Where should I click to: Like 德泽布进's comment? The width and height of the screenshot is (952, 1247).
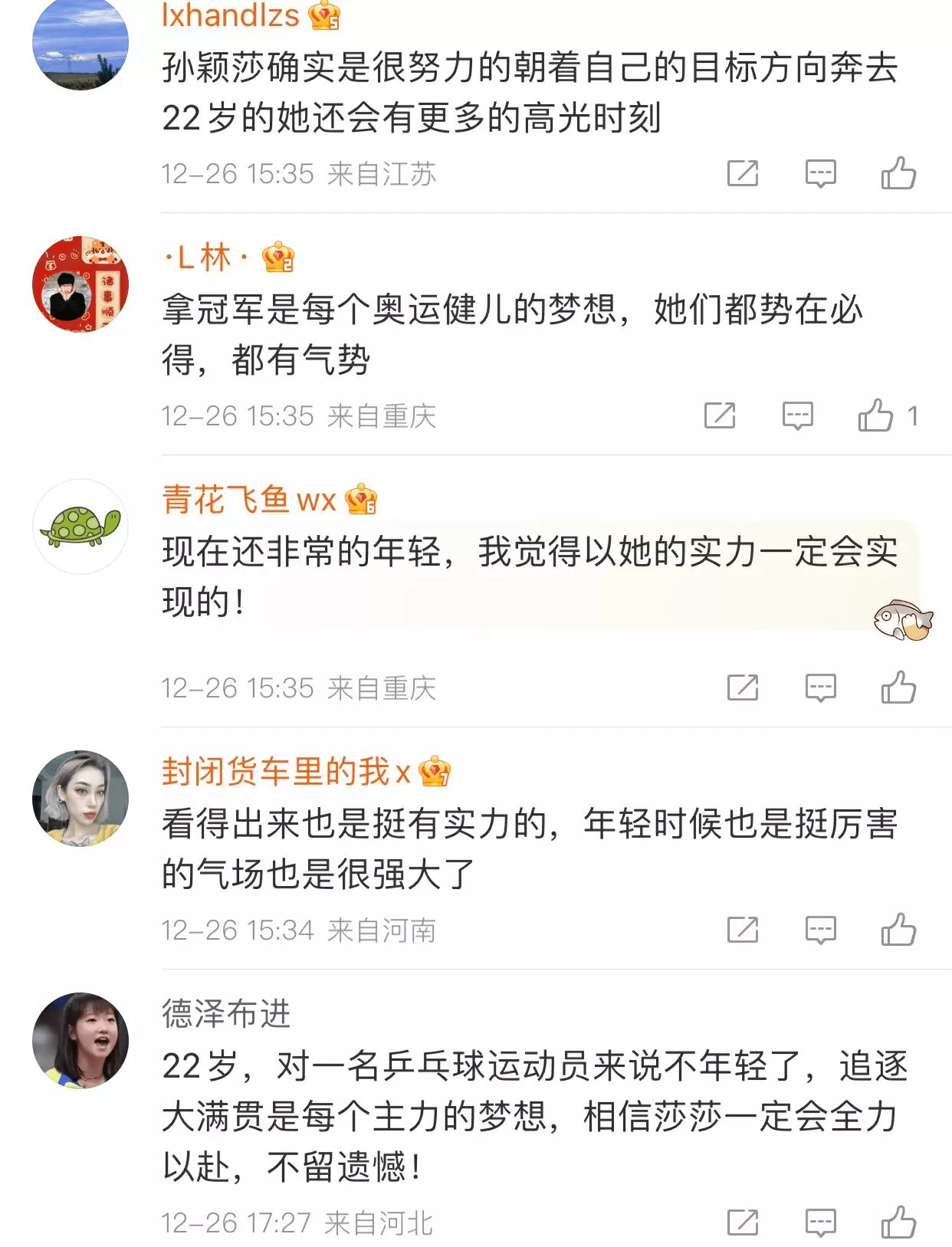[x=898, y=1222]
